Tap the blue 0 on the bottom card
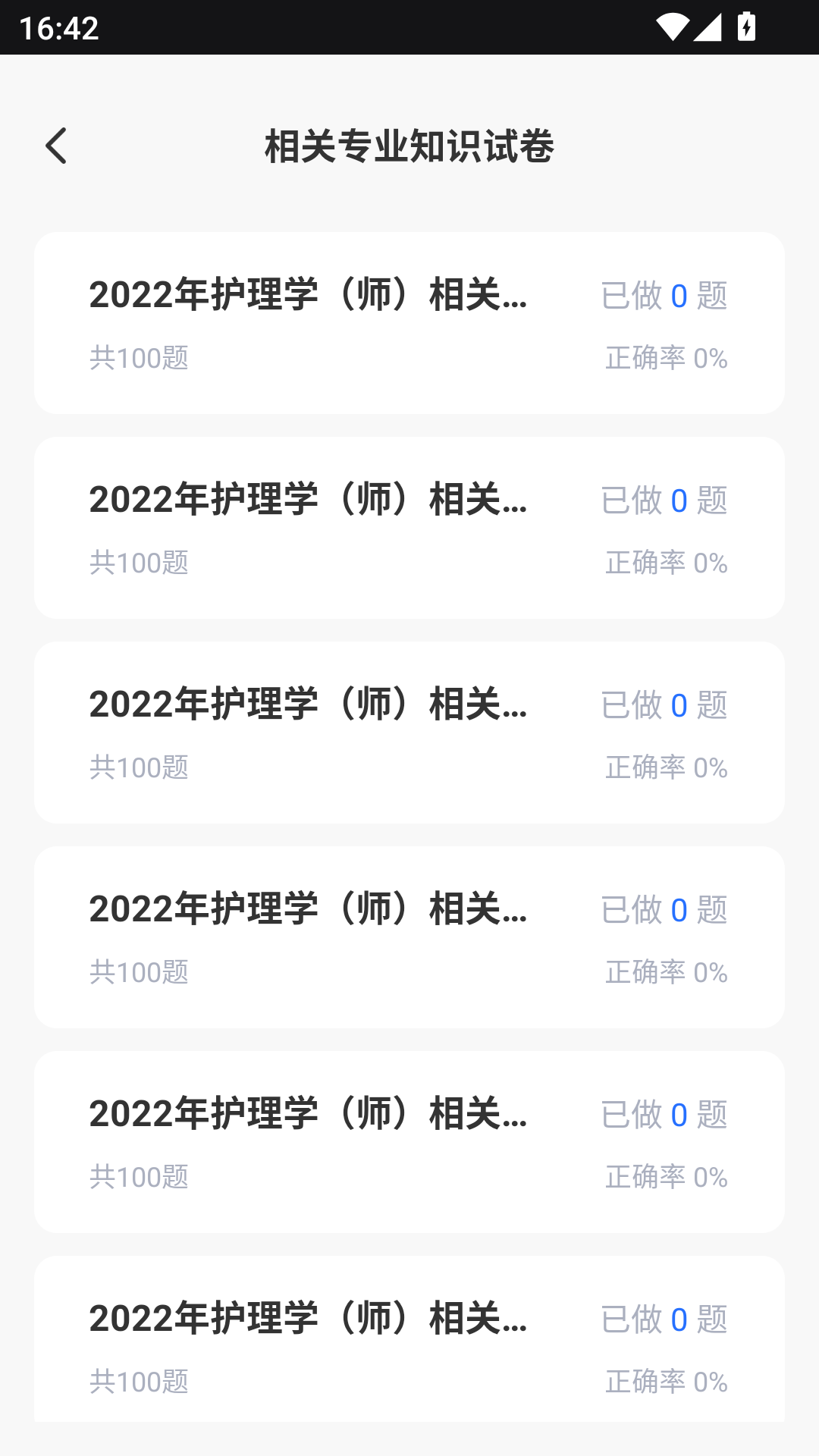 pos(679,1319)
